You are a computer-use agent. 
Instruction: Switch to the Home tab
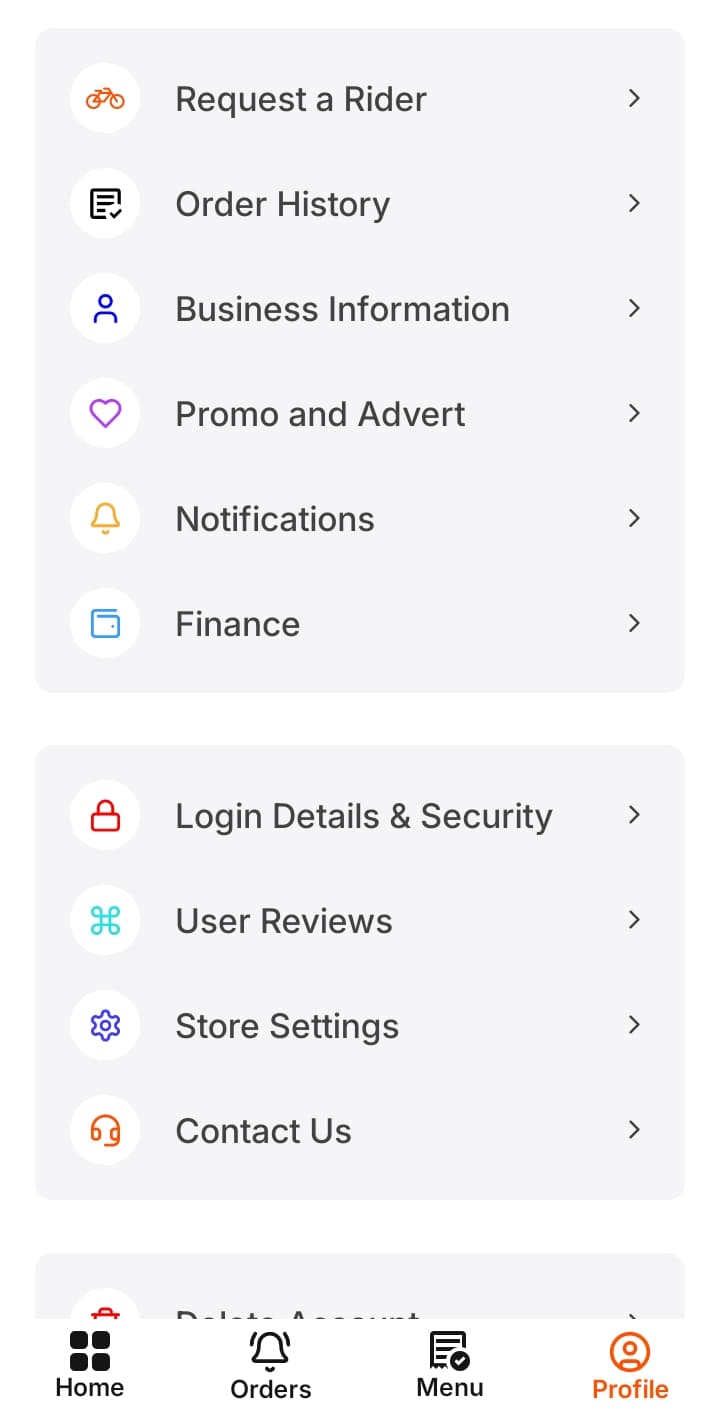(90, 1365)
